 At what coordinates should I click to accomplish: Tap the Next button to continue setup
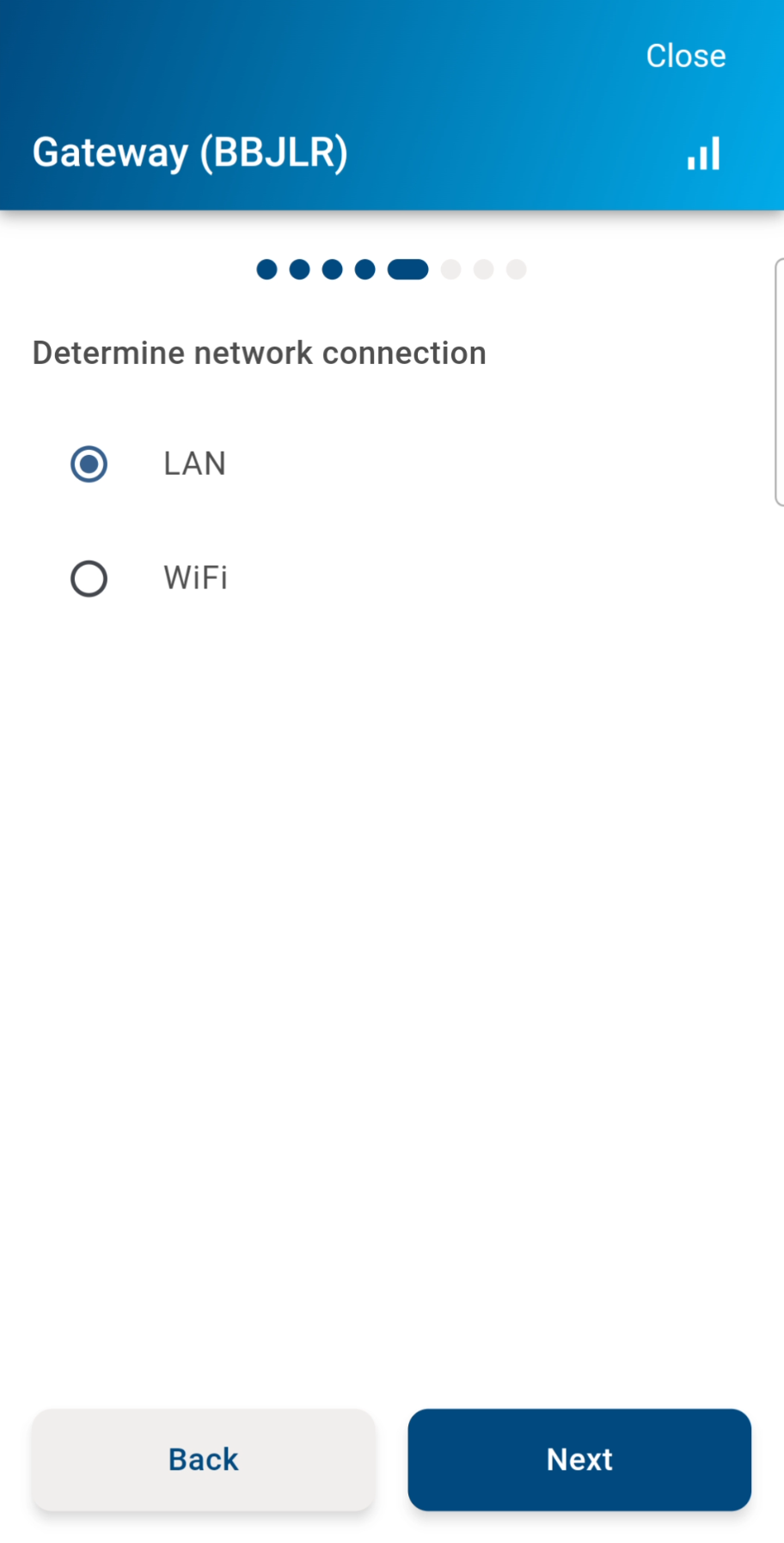[579, 1460]
